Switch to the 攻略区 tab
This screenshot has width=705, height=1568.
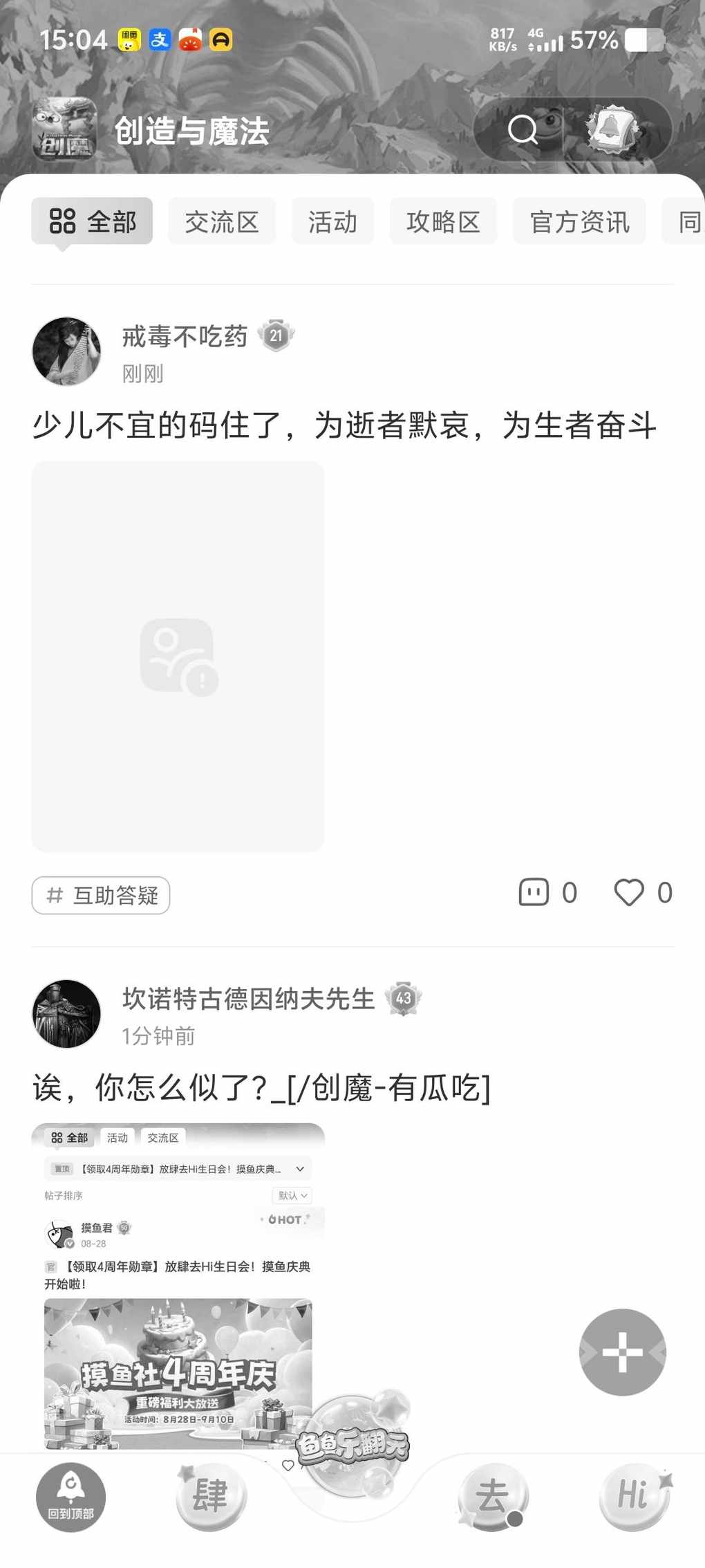(443, 222)
